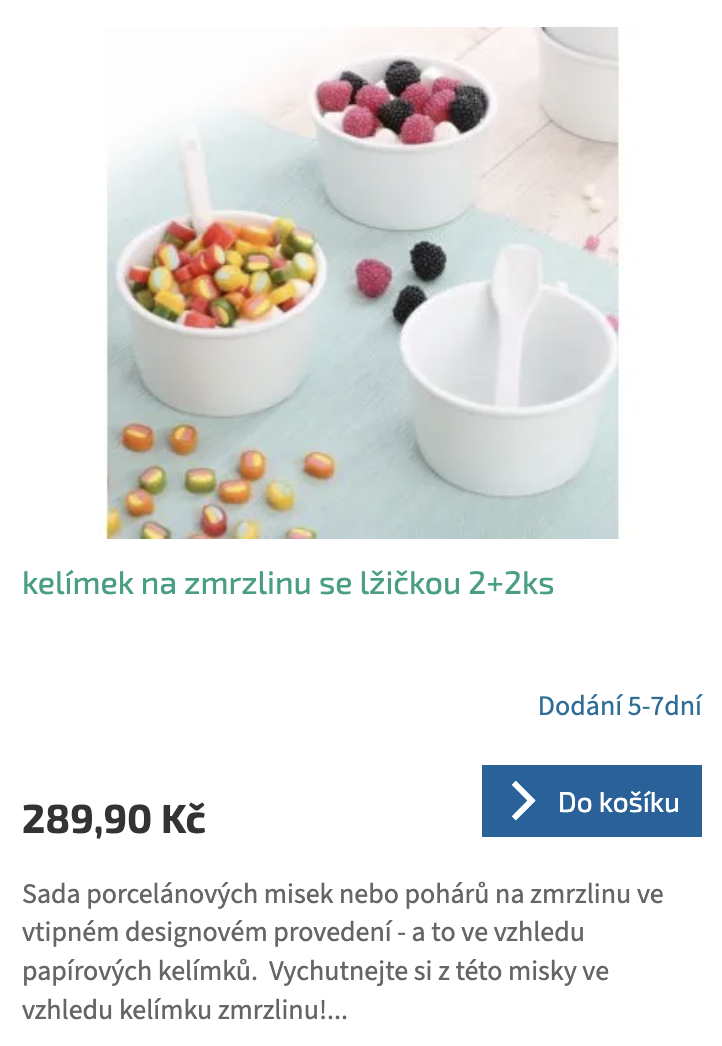722x1046 pixels.
Task: Open the product photo of ice cream cups
Action: tap(362, 283)
